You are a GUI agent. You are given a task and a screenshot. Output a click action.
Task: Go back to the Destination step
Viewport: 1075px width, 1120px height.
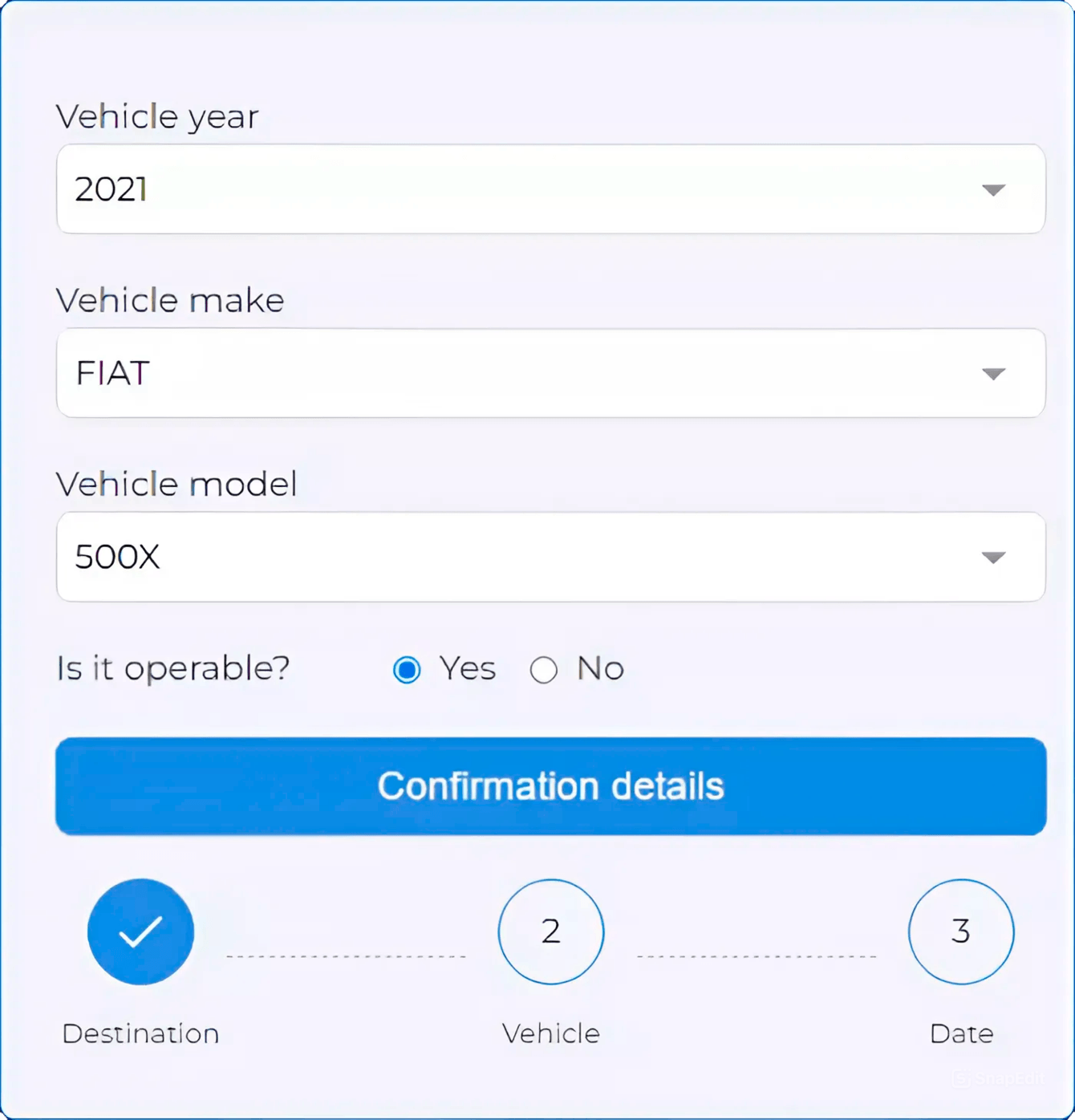pos(140,931)
